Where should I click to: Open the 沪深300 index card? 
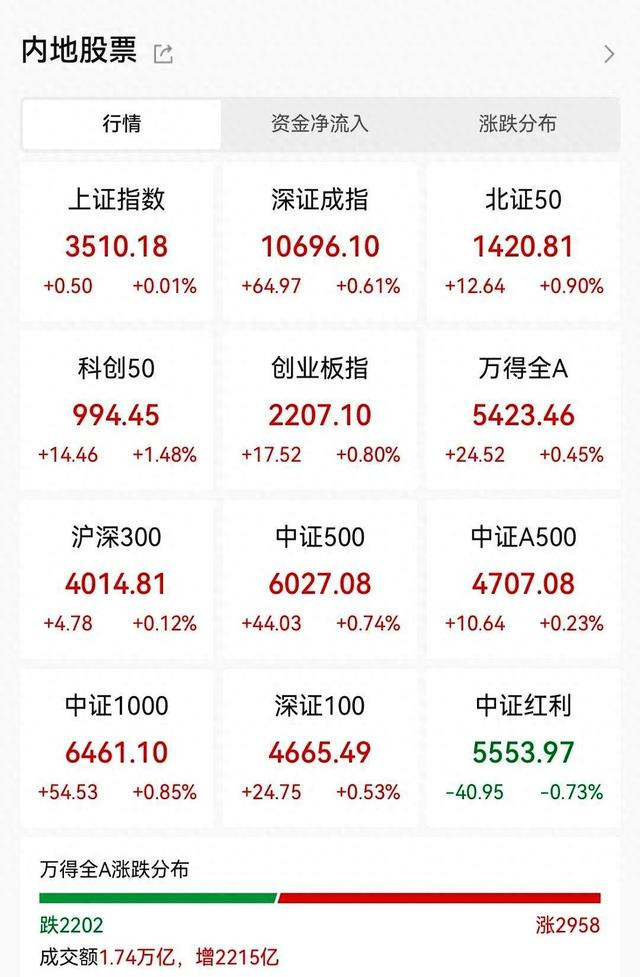click(117, 580)
